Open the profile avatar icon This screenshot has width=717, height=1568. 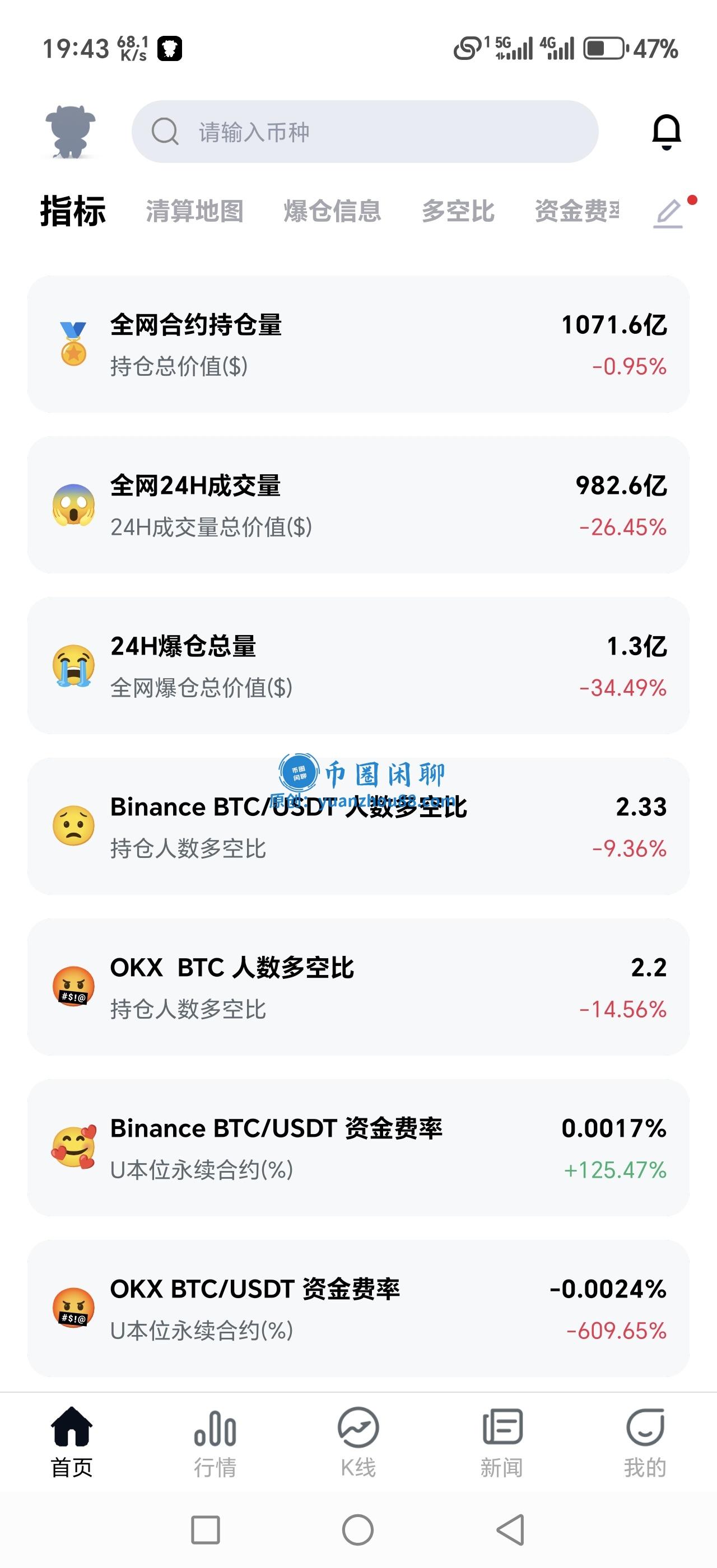click(71, 132)
